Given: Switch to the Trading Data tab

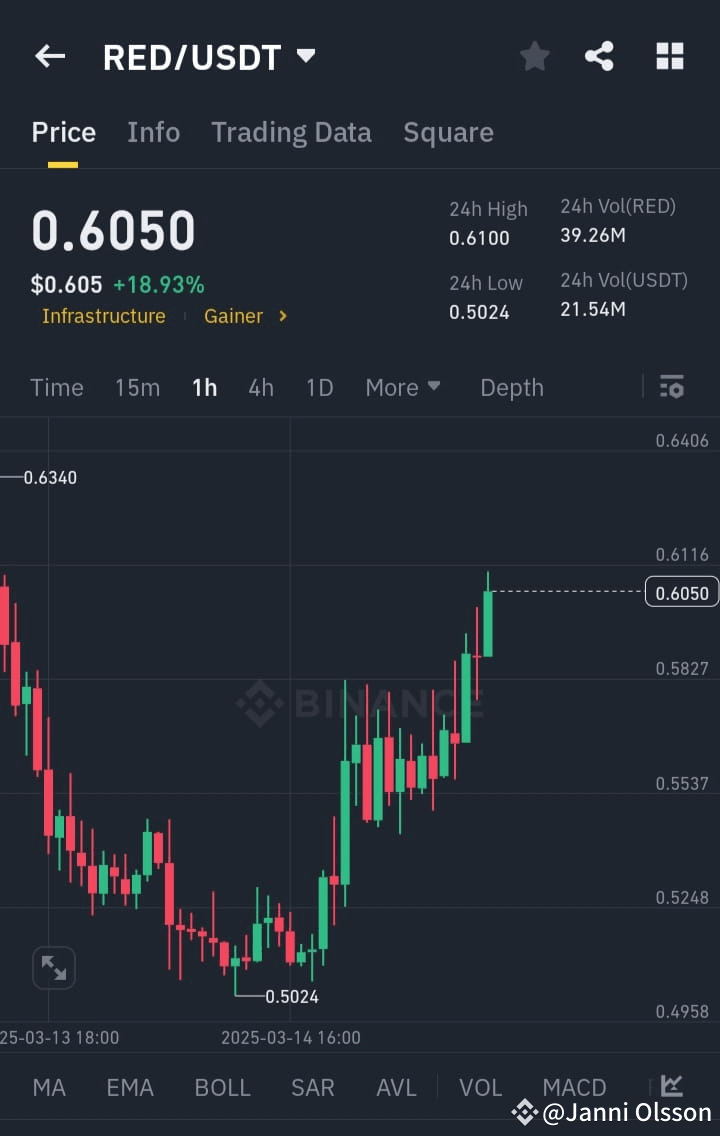Looking at the screenshot, I should tap(291, 132).
